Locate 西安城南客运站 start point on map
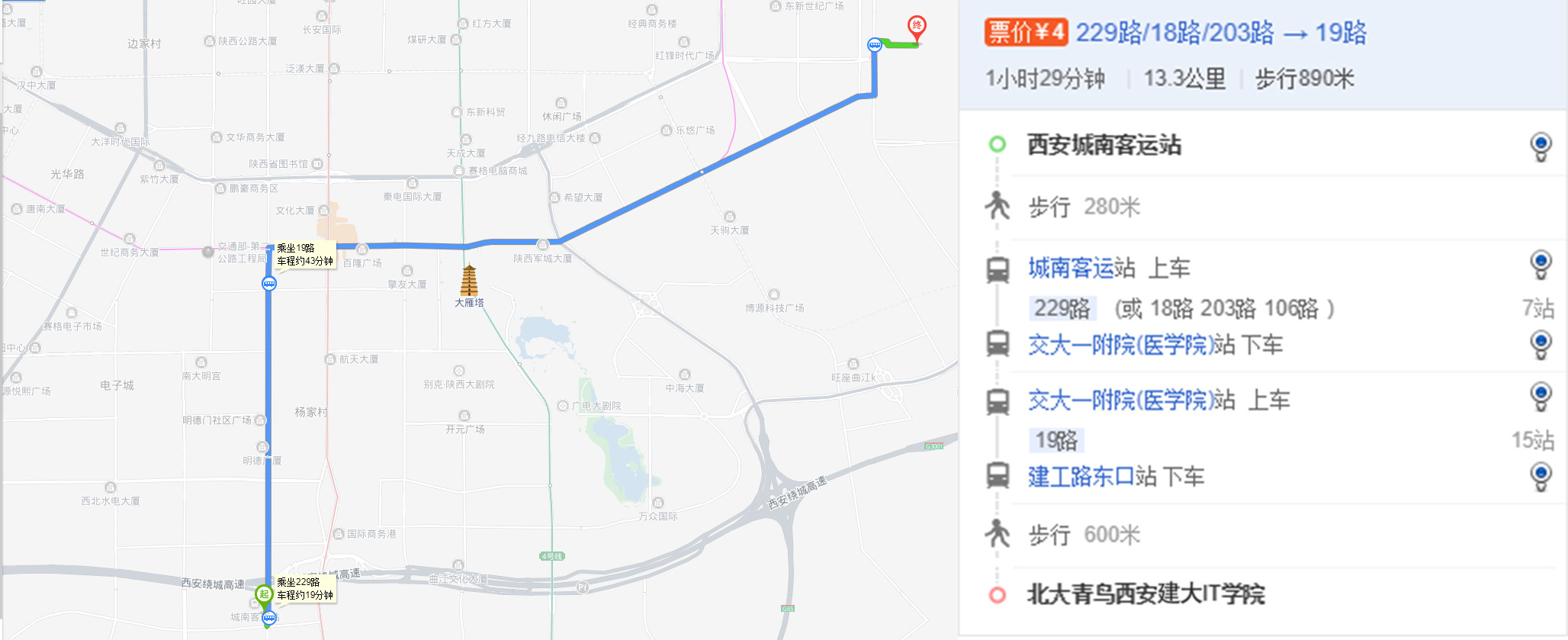The width and height of the screenshot is (1568, 640). tap(1540, 146)
